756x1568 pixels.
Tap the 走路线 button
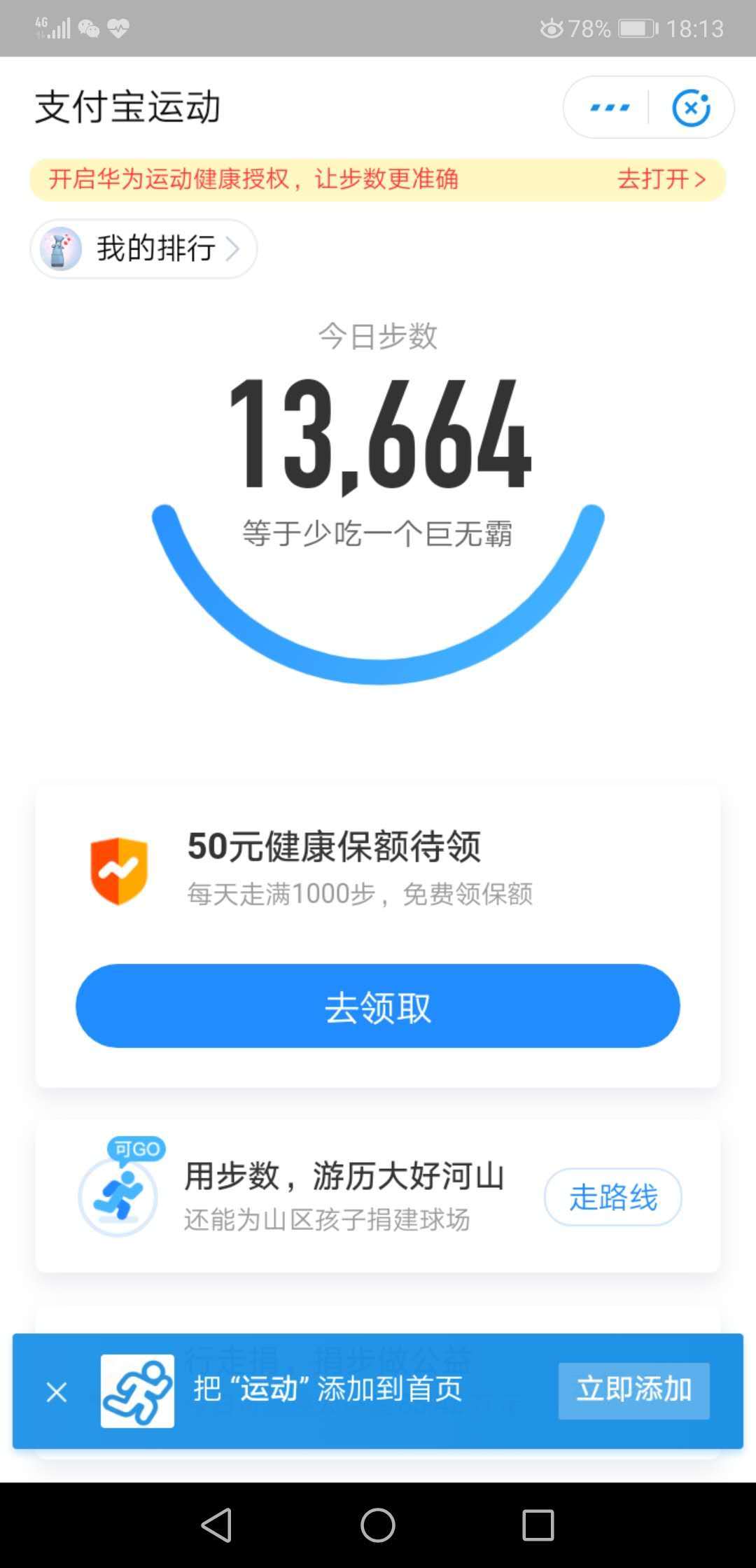click(612, 1197)
